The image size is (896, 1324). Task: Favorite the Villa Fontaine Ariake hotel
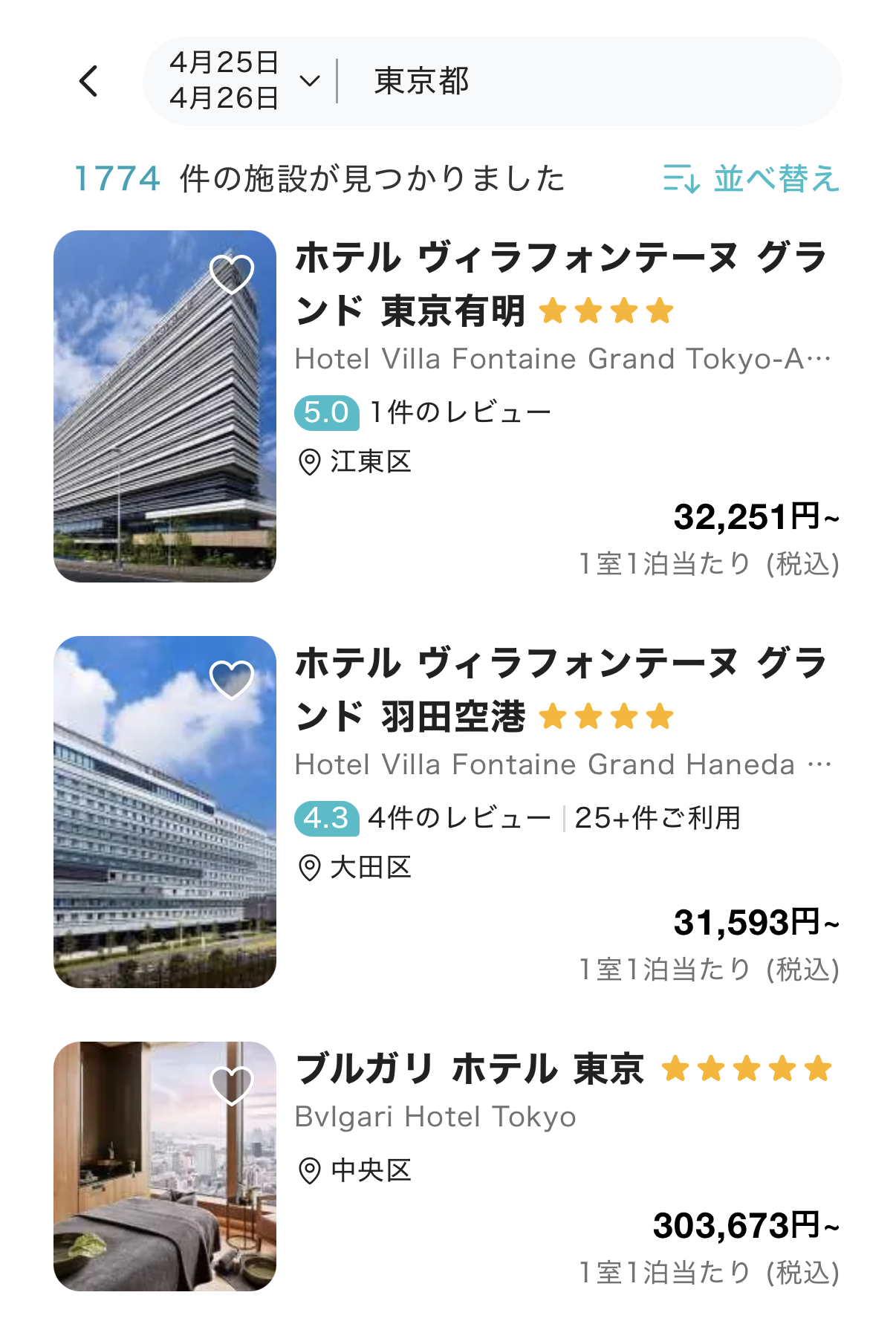(230, 275)
